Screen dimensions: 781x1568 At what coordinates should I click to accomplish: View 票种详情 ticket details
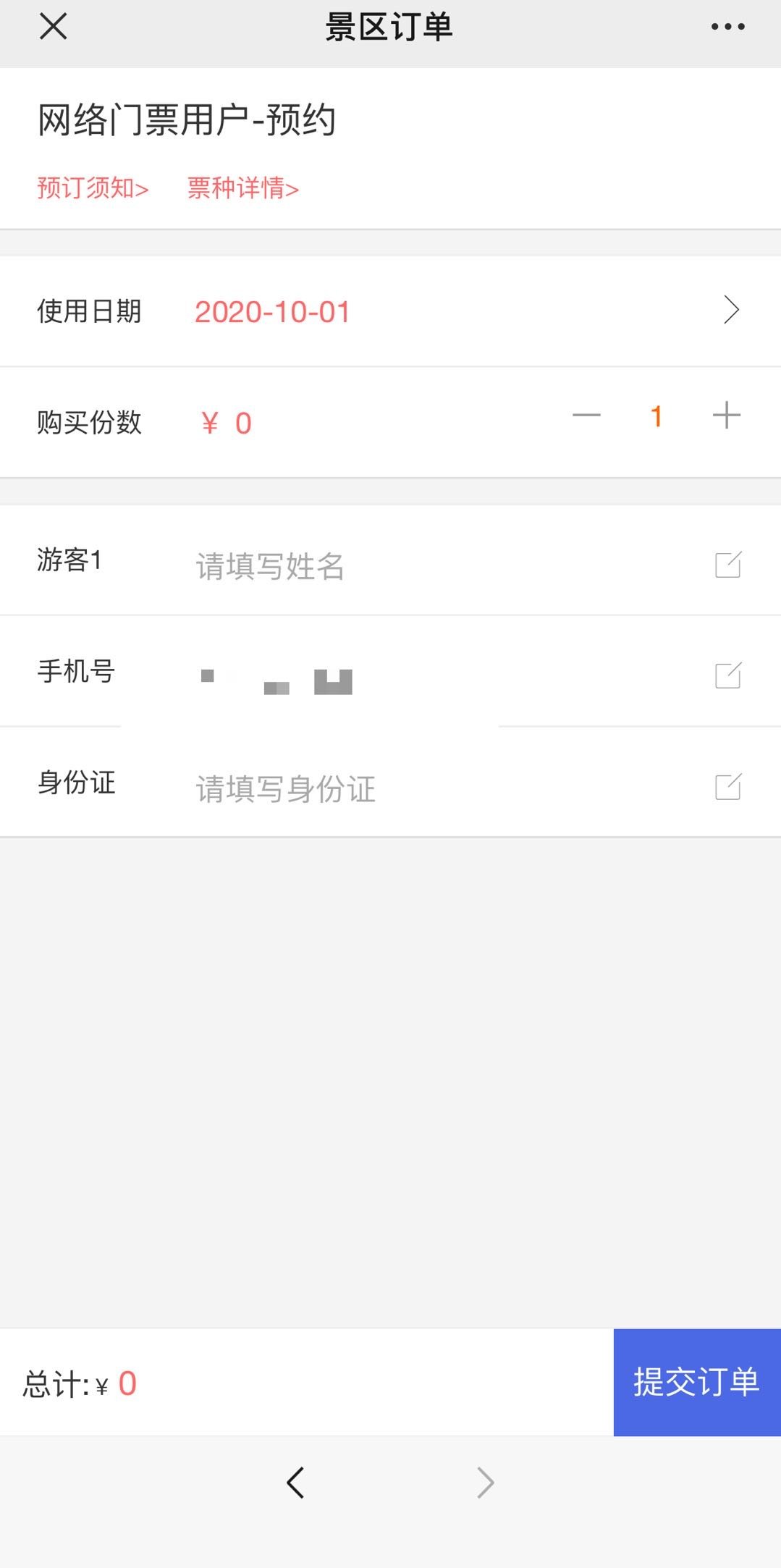(x=243, y=188)
